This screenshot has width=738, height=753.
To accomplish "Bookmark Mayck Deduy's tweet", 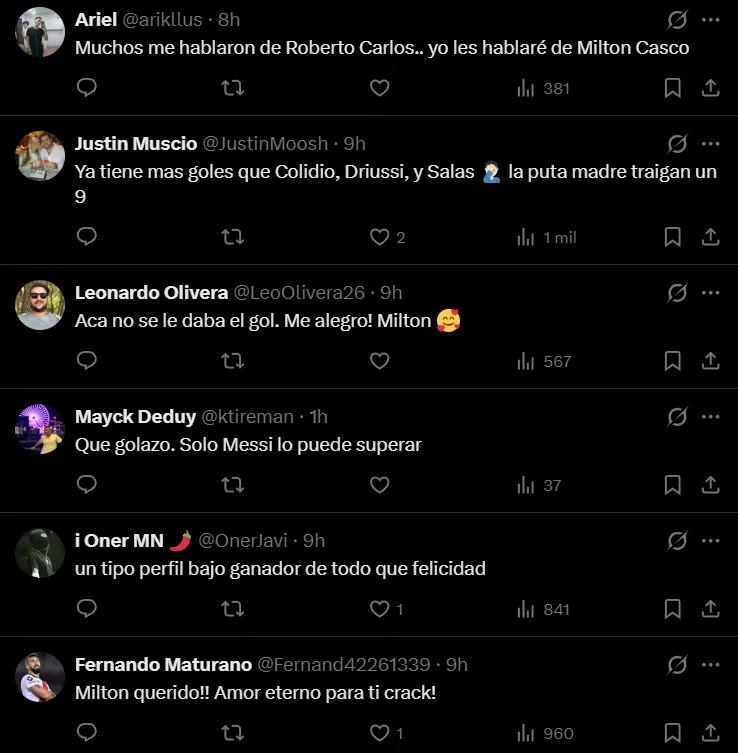I will 673,485.
